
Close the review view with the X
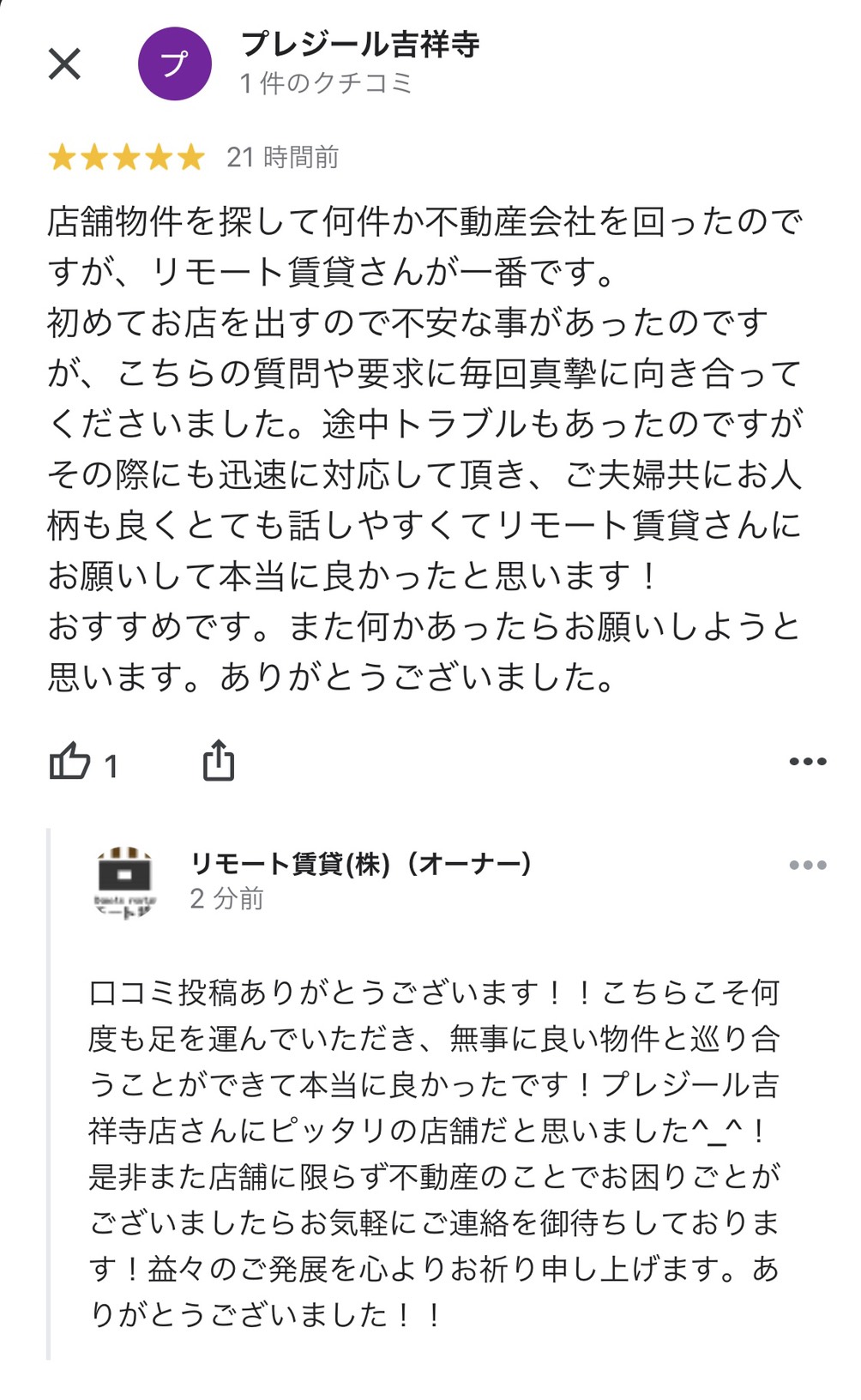tap(64, 64)
